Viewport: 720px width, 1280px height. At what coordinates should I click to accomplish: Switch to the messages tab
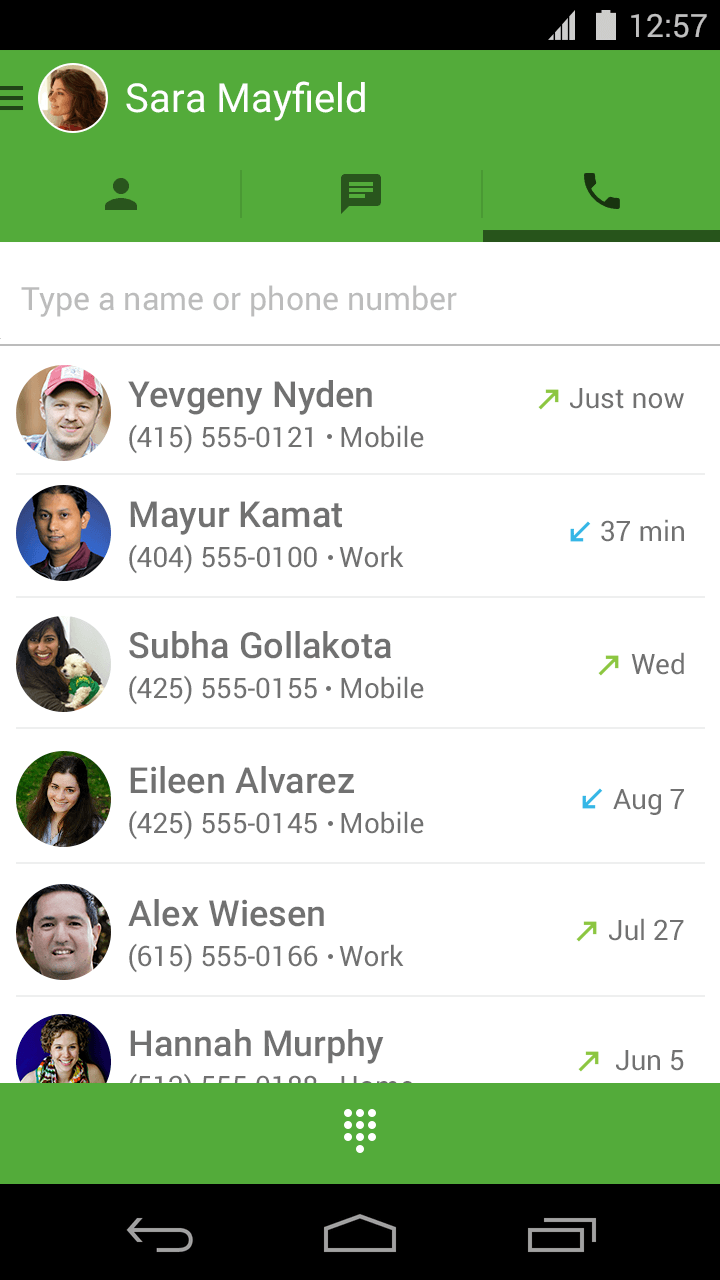point(361,193)
